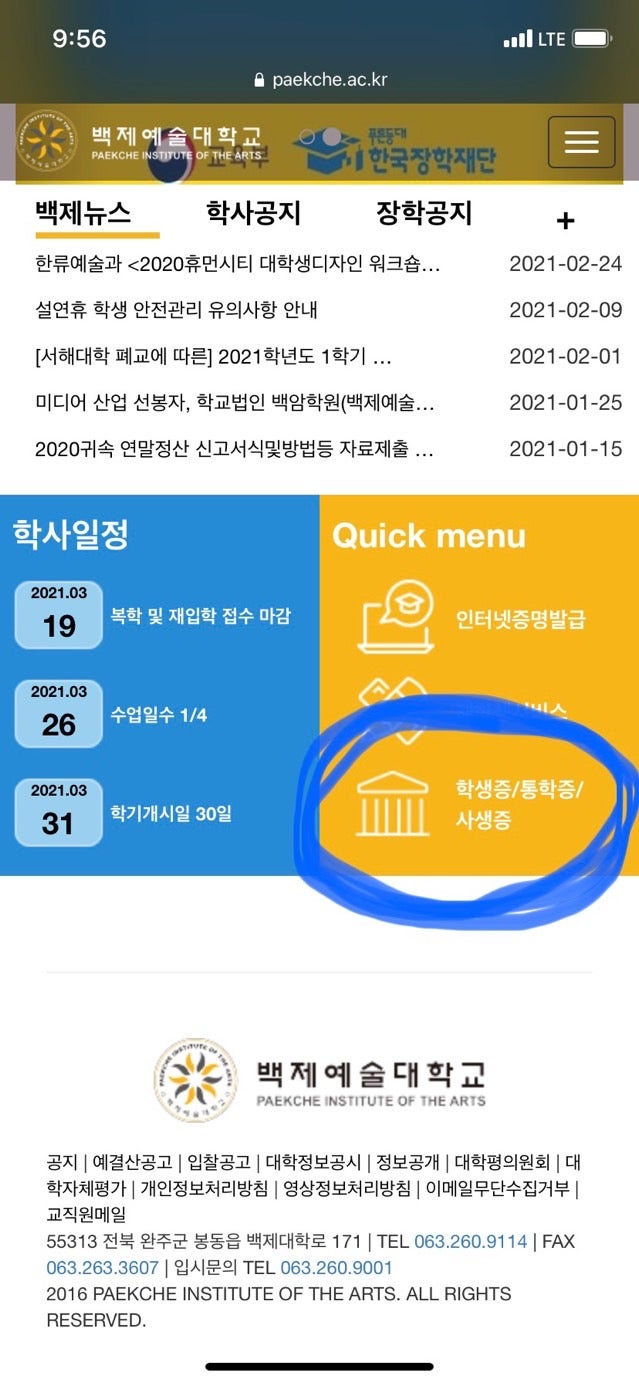Select the 인터넷증명발급 quick menu item
Image resolution: width=639 pixels, height=1385 pixels.
tap(519, 618)
